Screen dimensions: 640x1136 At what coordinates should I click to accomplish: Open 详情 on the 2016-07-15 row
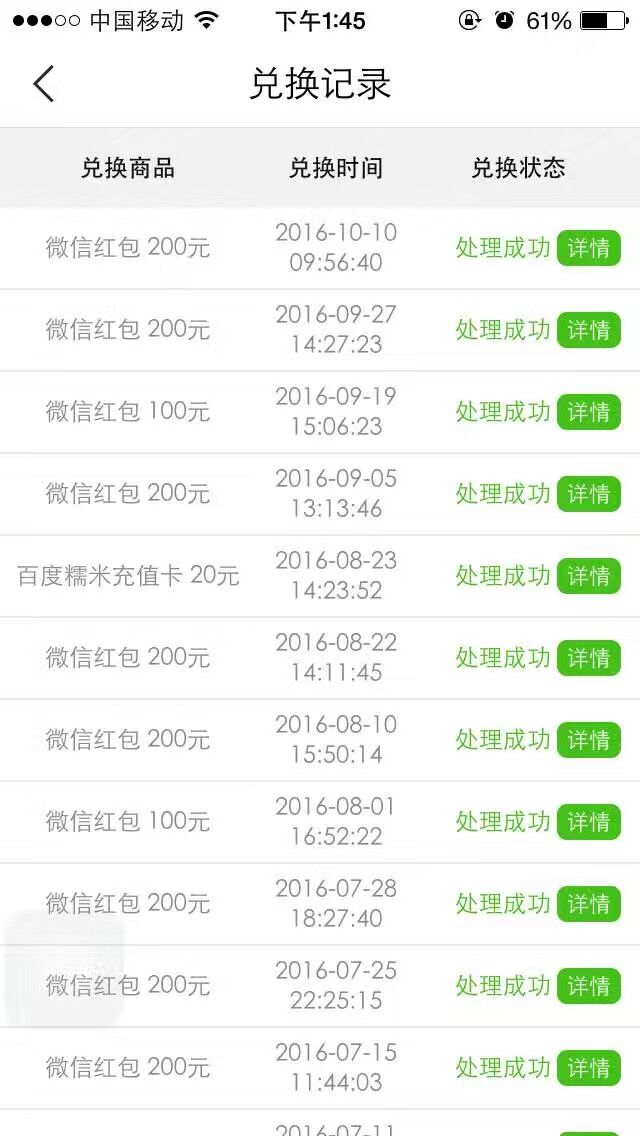tap(589, 1068)
